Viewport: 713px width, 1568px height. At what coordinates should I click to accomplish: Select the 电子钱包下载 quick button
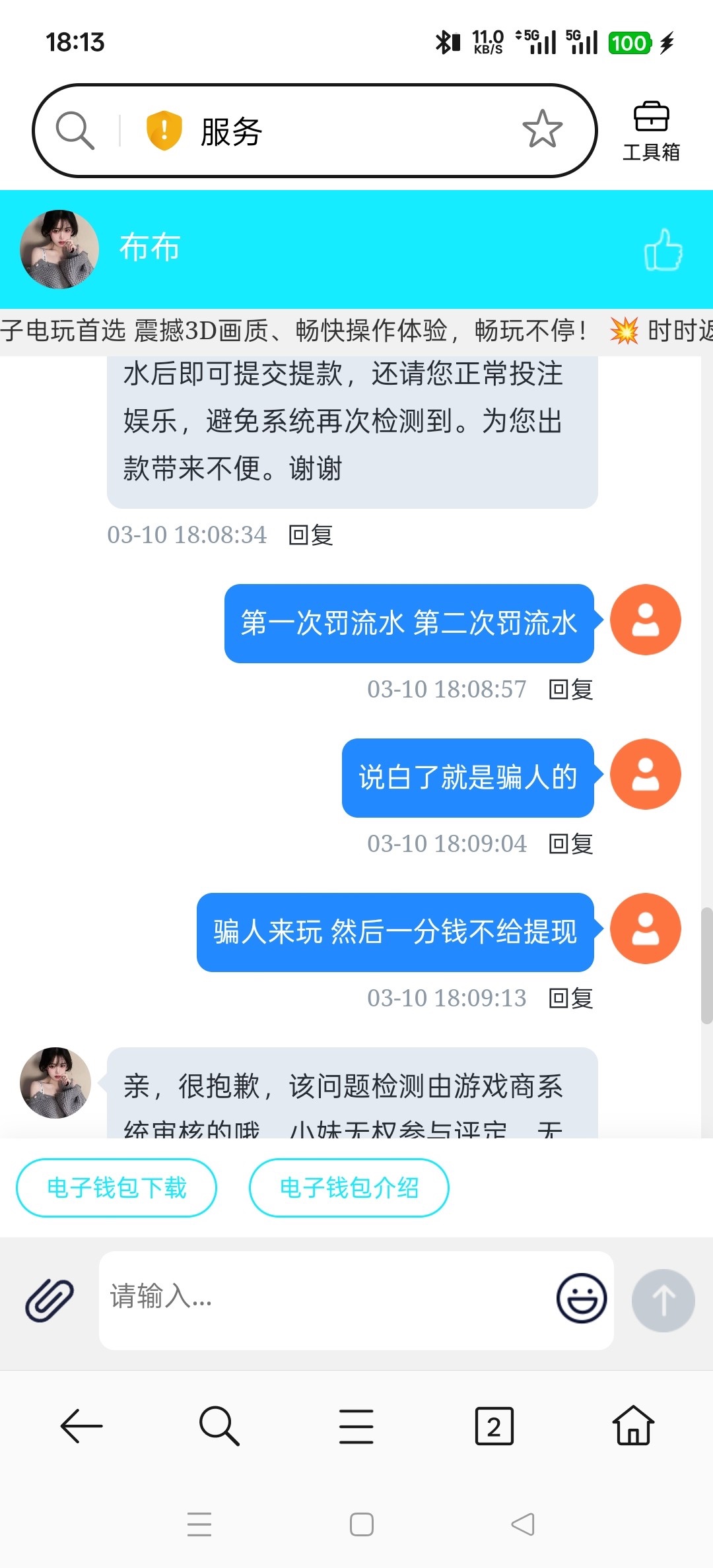pos(117,1188)
